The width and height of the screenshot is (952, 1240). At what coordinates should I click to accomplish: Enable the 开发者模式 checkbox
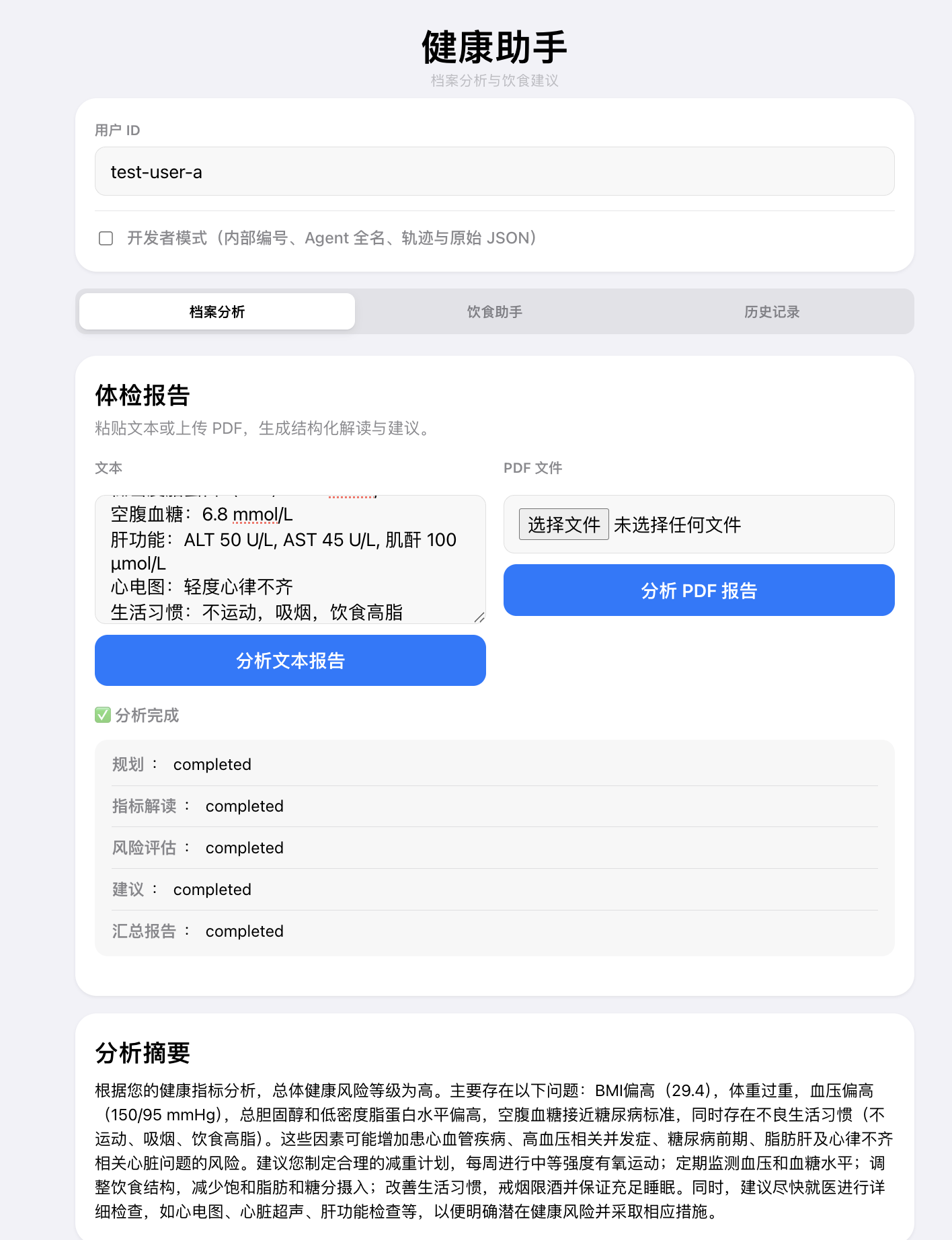pos(106,238)
